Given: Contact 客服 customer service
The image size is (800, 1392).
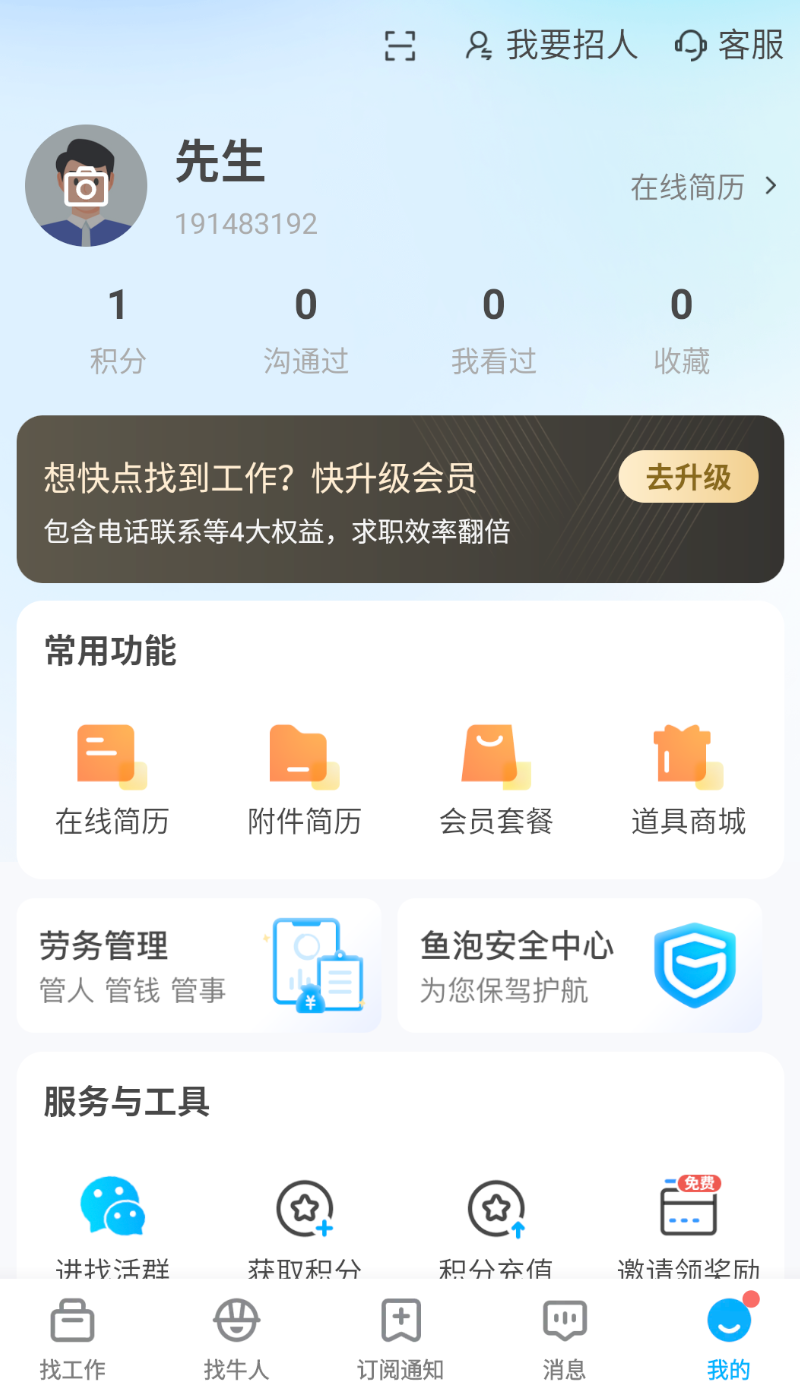Looking at the screenshot, I should [x=730, y=46].
